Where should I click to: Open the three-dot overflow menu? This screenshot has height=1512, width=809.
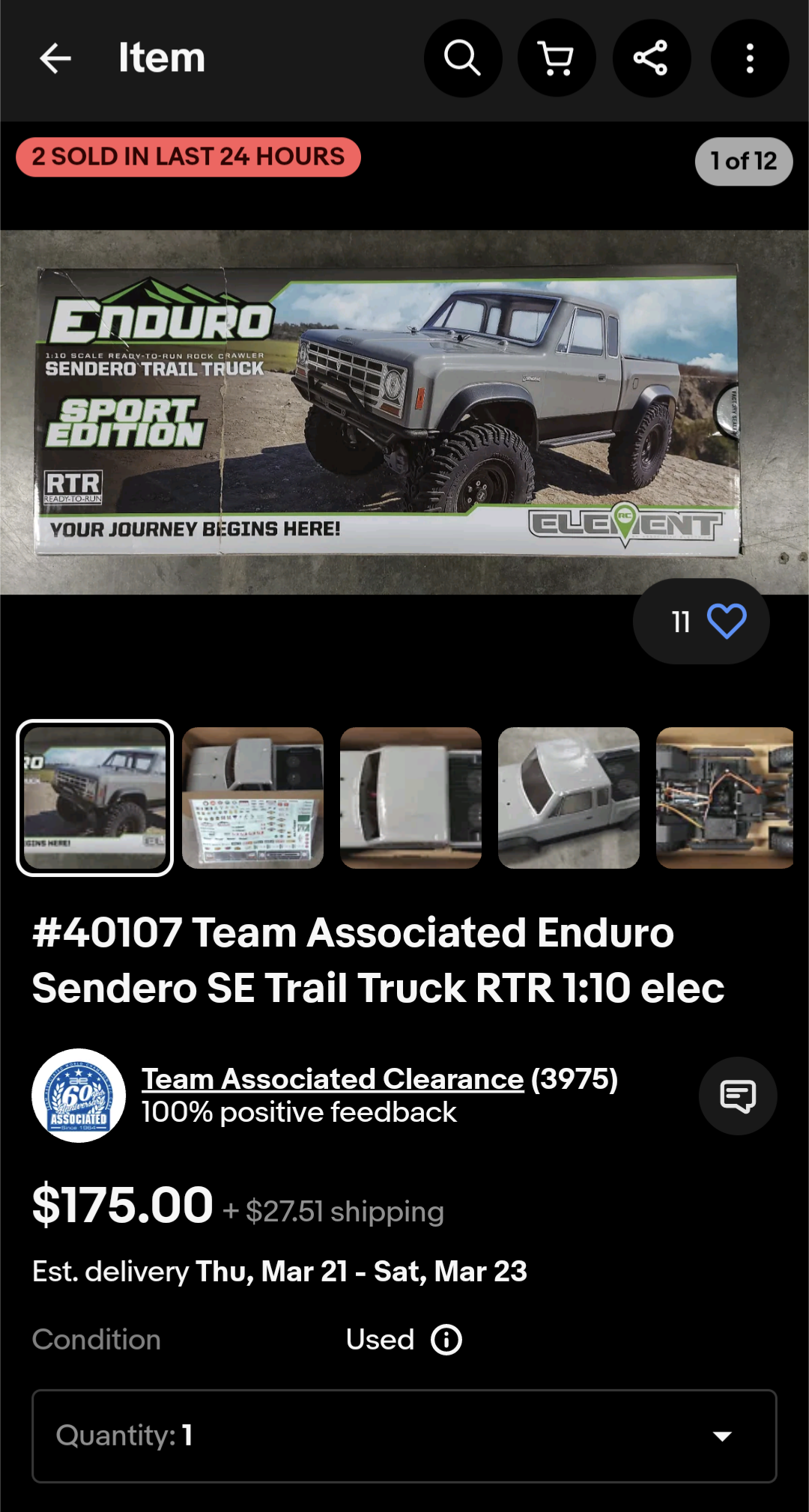(x=750, y=58)
